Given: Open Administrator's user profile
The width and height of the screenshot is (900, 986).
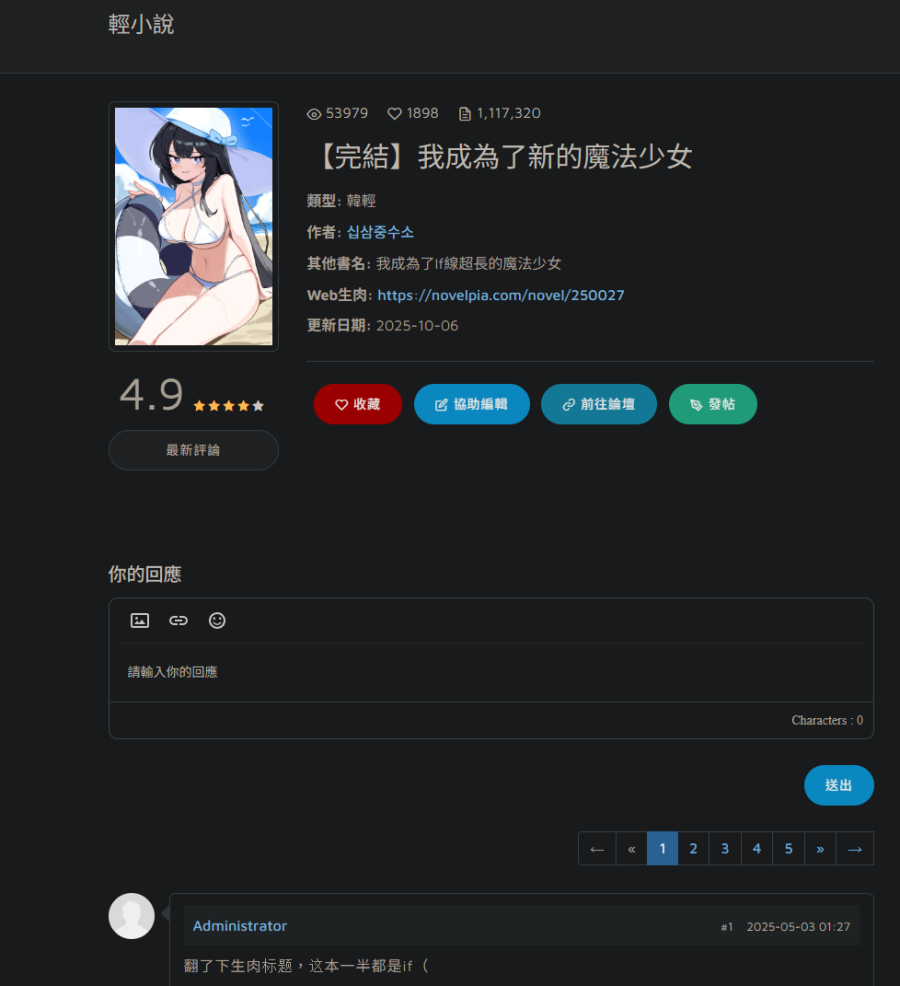Looking at the screenshot, I should (x=239, y=926).
